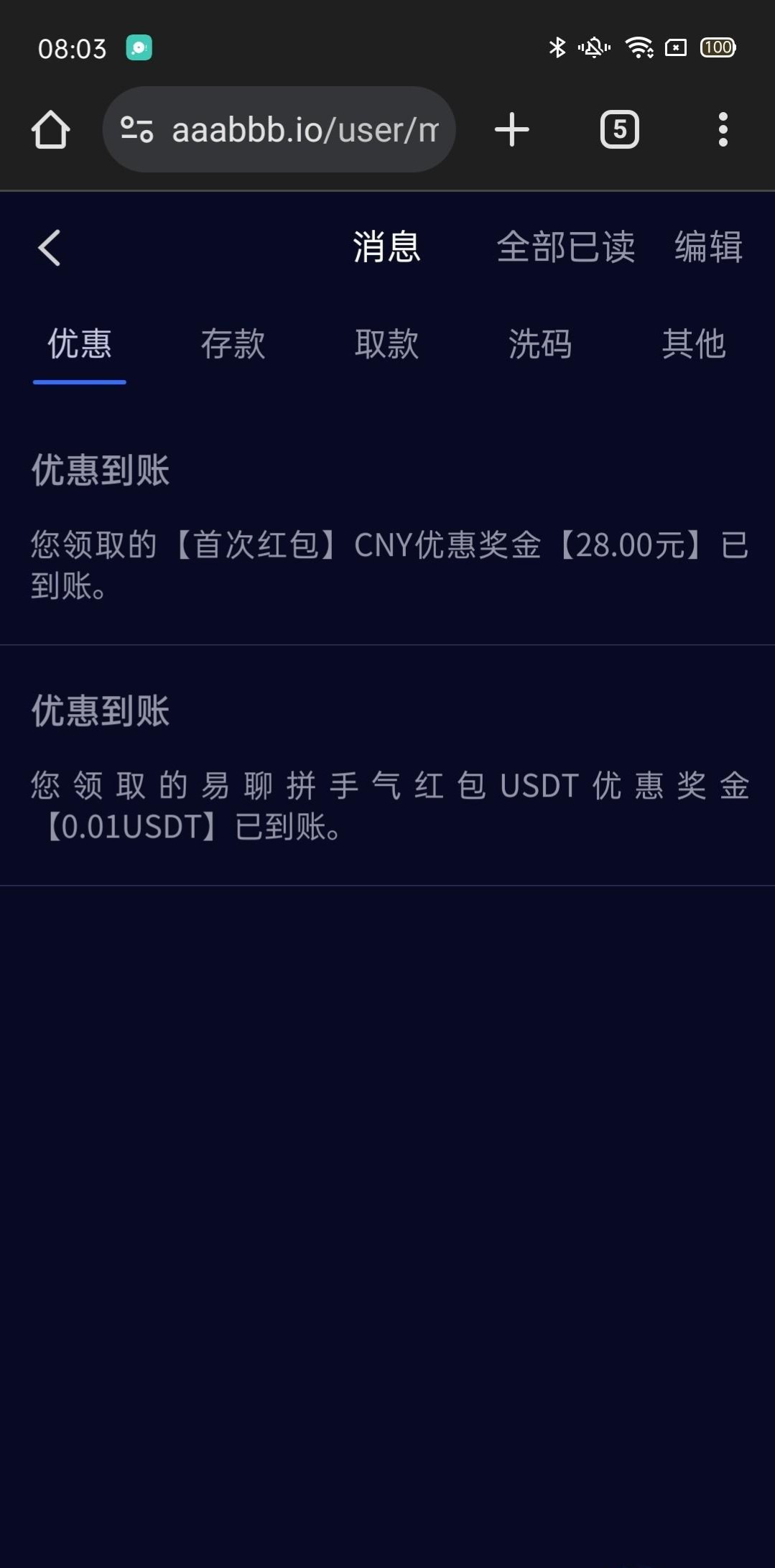775x1568 pixels.
Task: Open the browser tab switcher
Action: coord(619,130)
